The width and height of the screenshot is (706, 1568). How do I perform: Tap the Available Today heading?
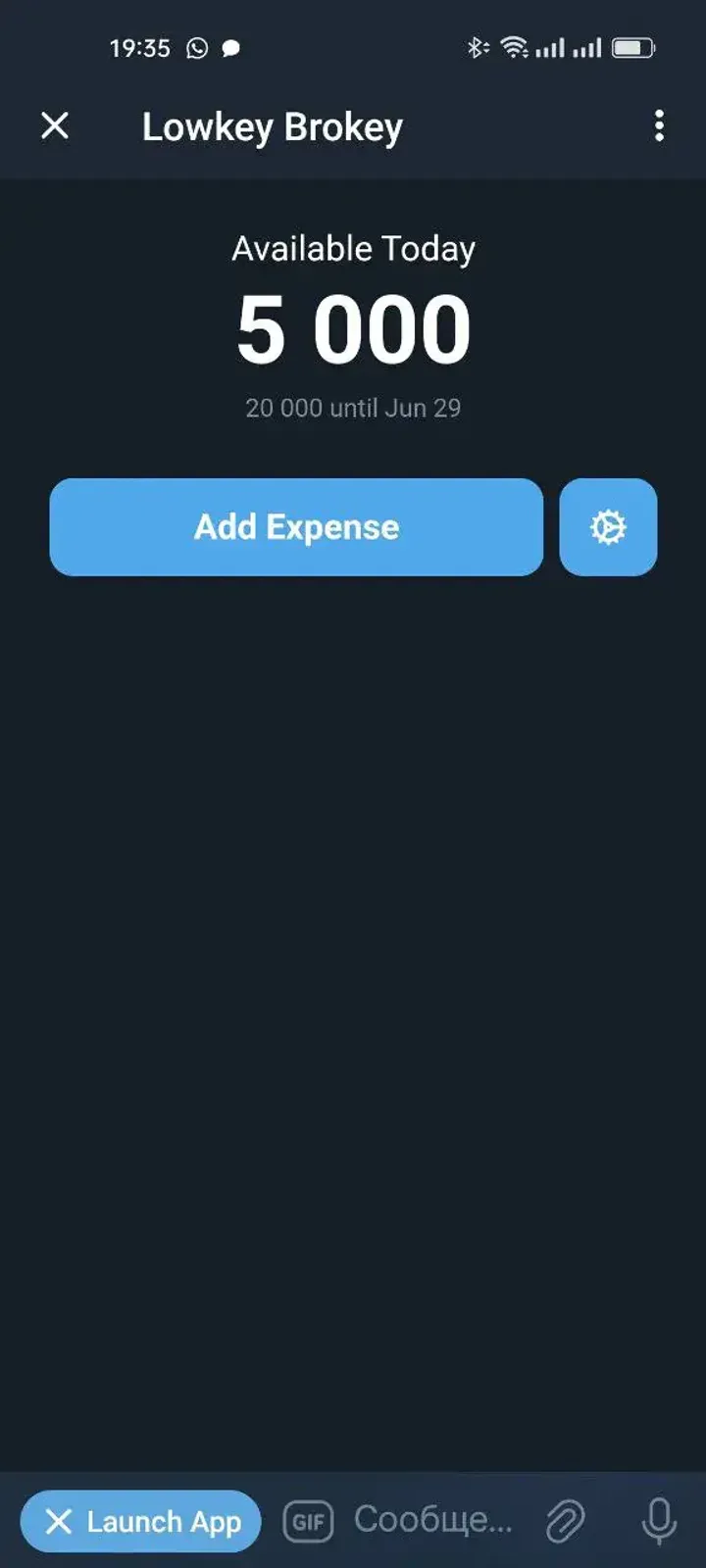[353, 248]
